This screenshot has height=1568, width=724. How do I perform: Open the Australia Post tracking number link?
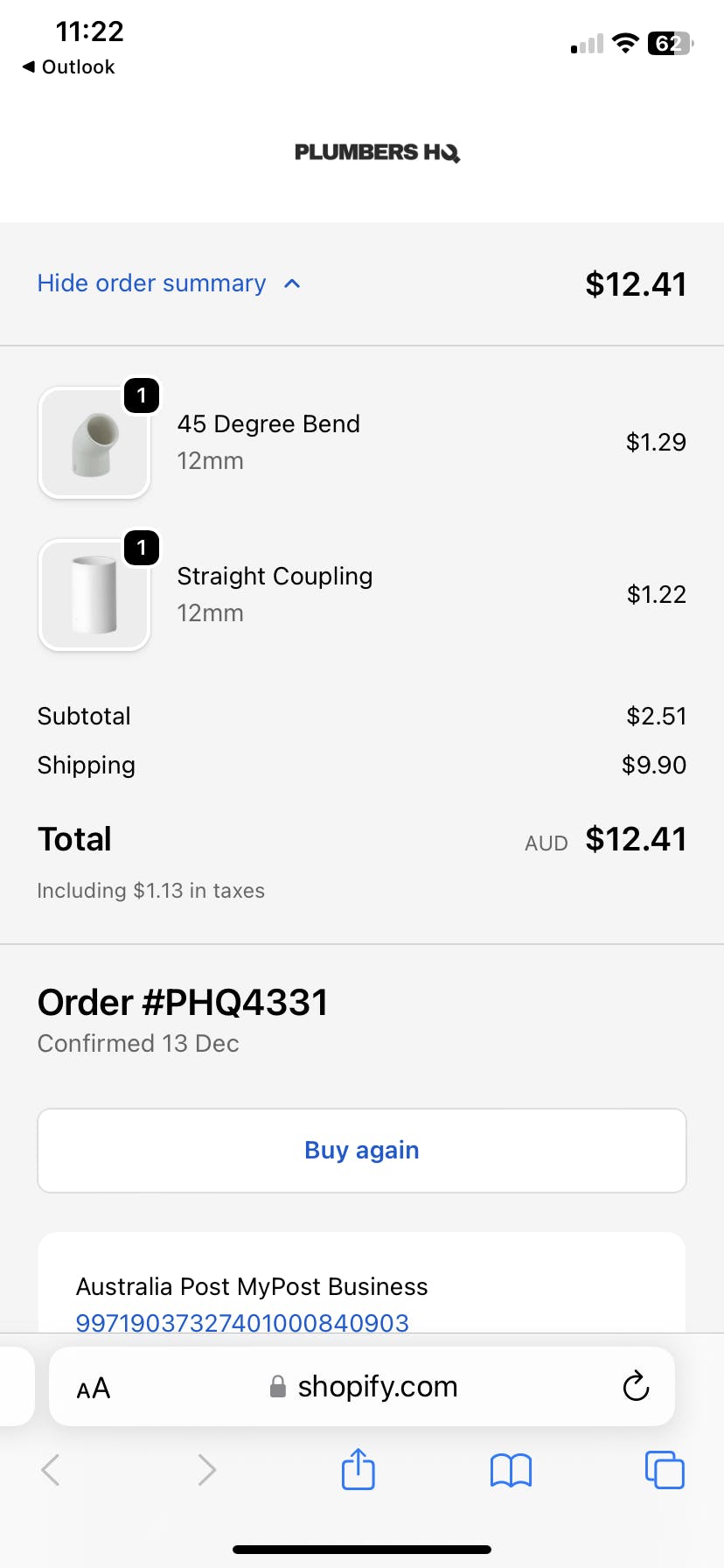pyautogui.click(x=242, y=1322)
